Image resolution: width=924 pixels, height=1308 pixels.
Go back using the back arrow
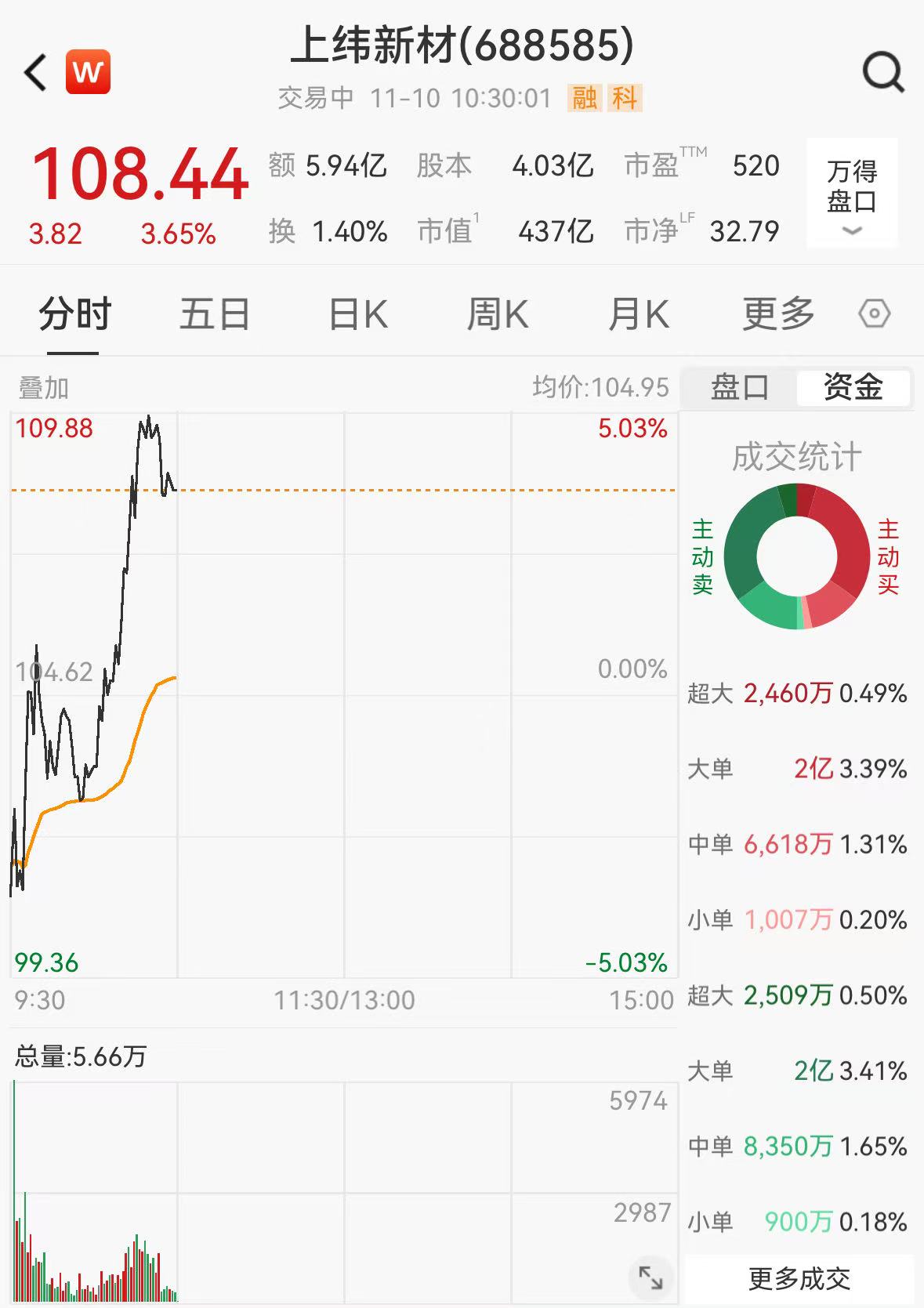point(35,73)
